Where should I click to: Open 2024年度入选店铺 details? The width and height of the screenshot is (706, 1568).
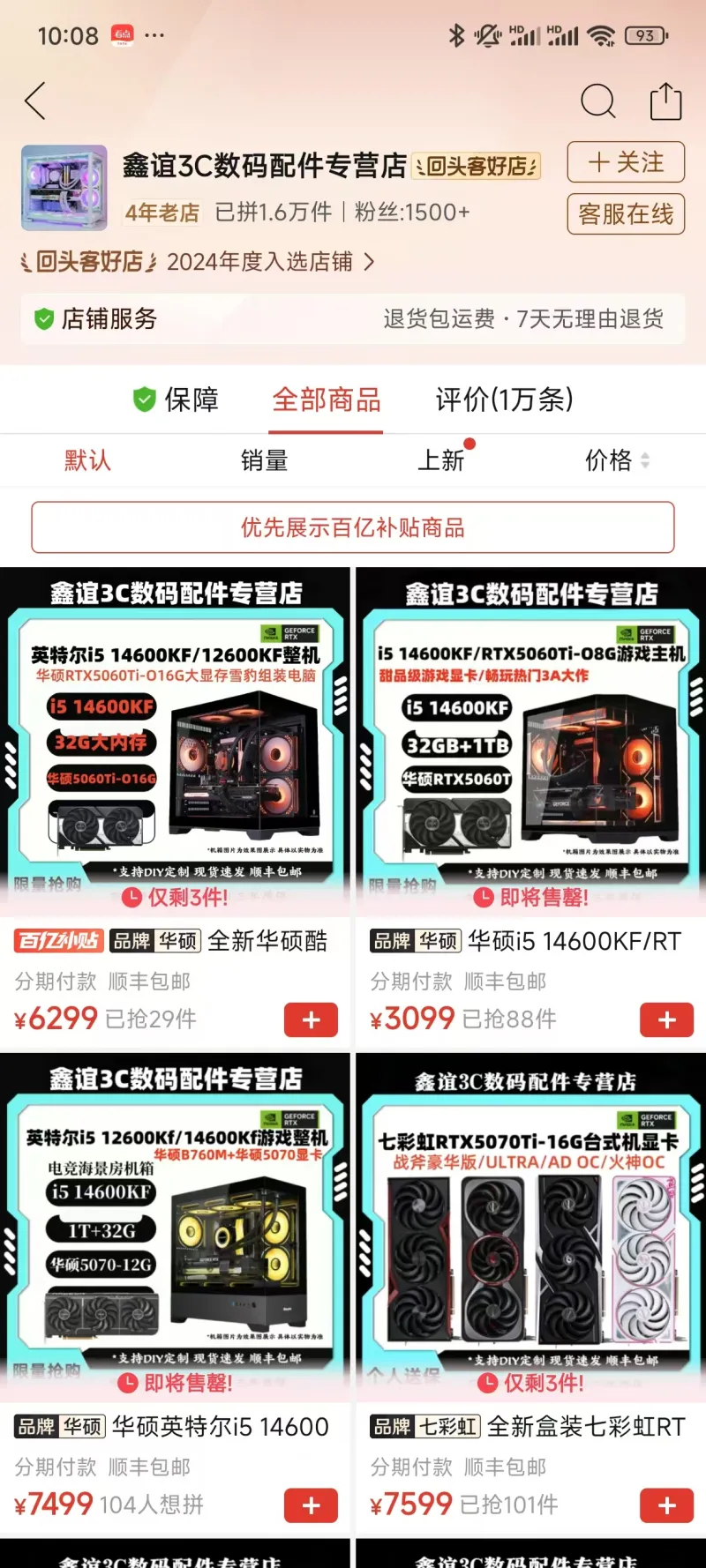pyautogui.click(x=265, y=262)
